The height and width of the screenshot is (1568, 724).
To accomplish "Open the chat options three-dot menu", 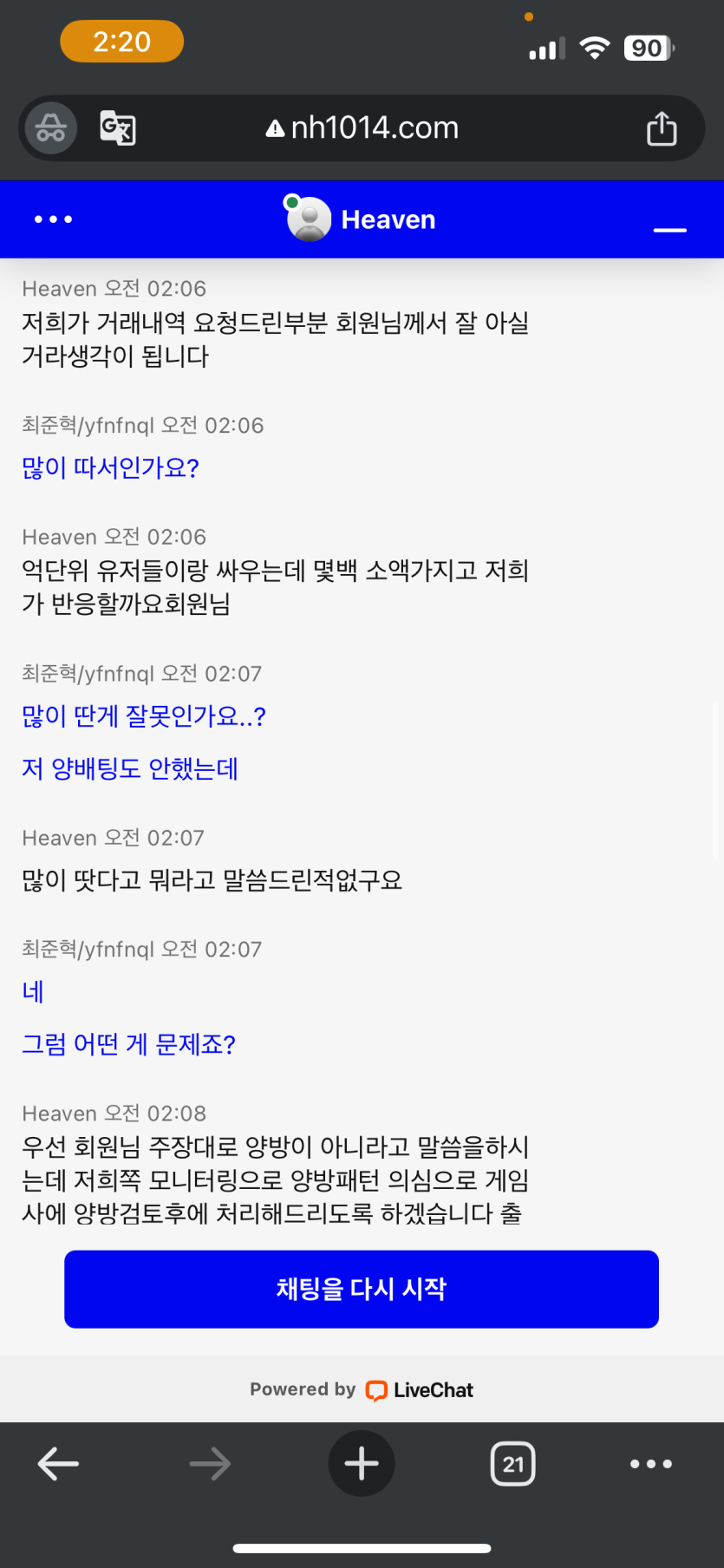I will coord(54,219).
